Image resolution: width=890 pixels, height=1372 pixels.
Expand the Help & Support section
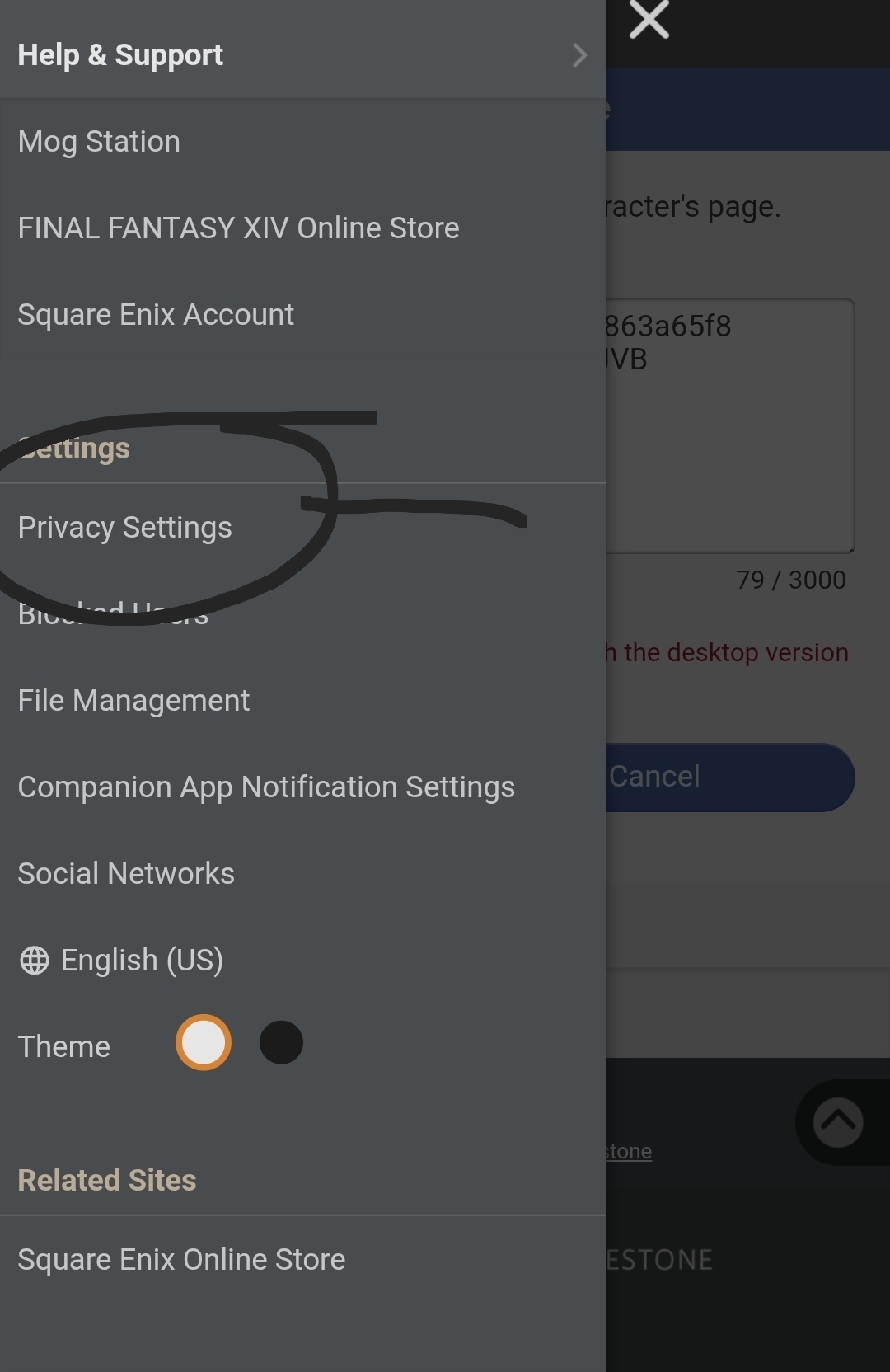(302, 55)
